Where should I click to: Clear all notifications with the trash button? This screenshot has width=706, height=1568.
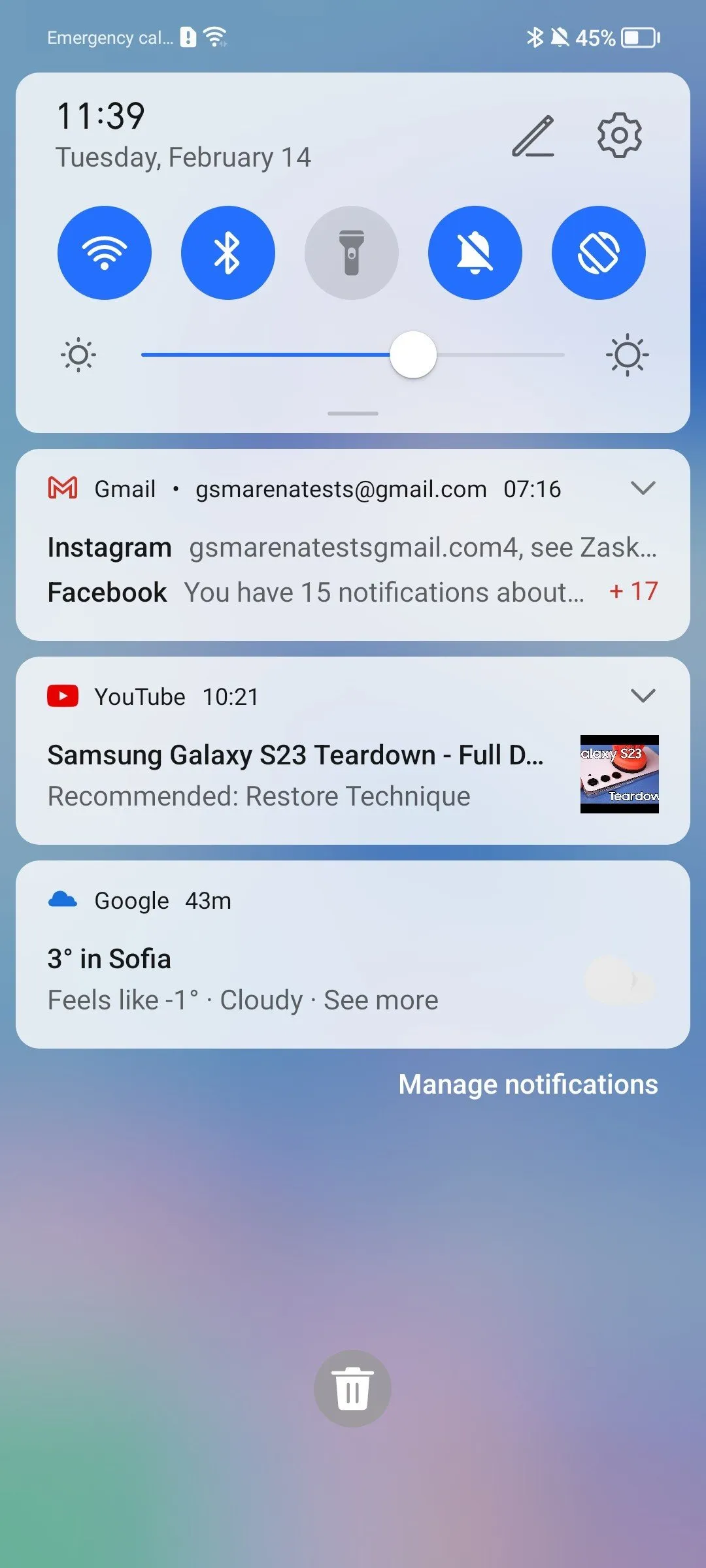(x=352, y=1388)
